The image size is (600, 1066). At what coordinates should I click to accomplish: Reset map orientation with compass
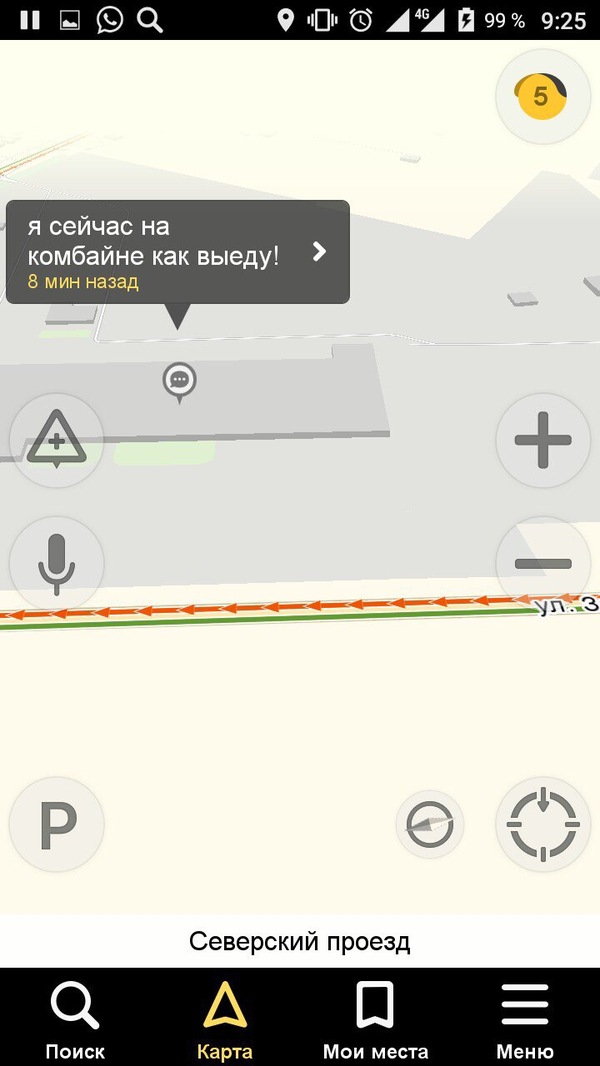[430, 825]
